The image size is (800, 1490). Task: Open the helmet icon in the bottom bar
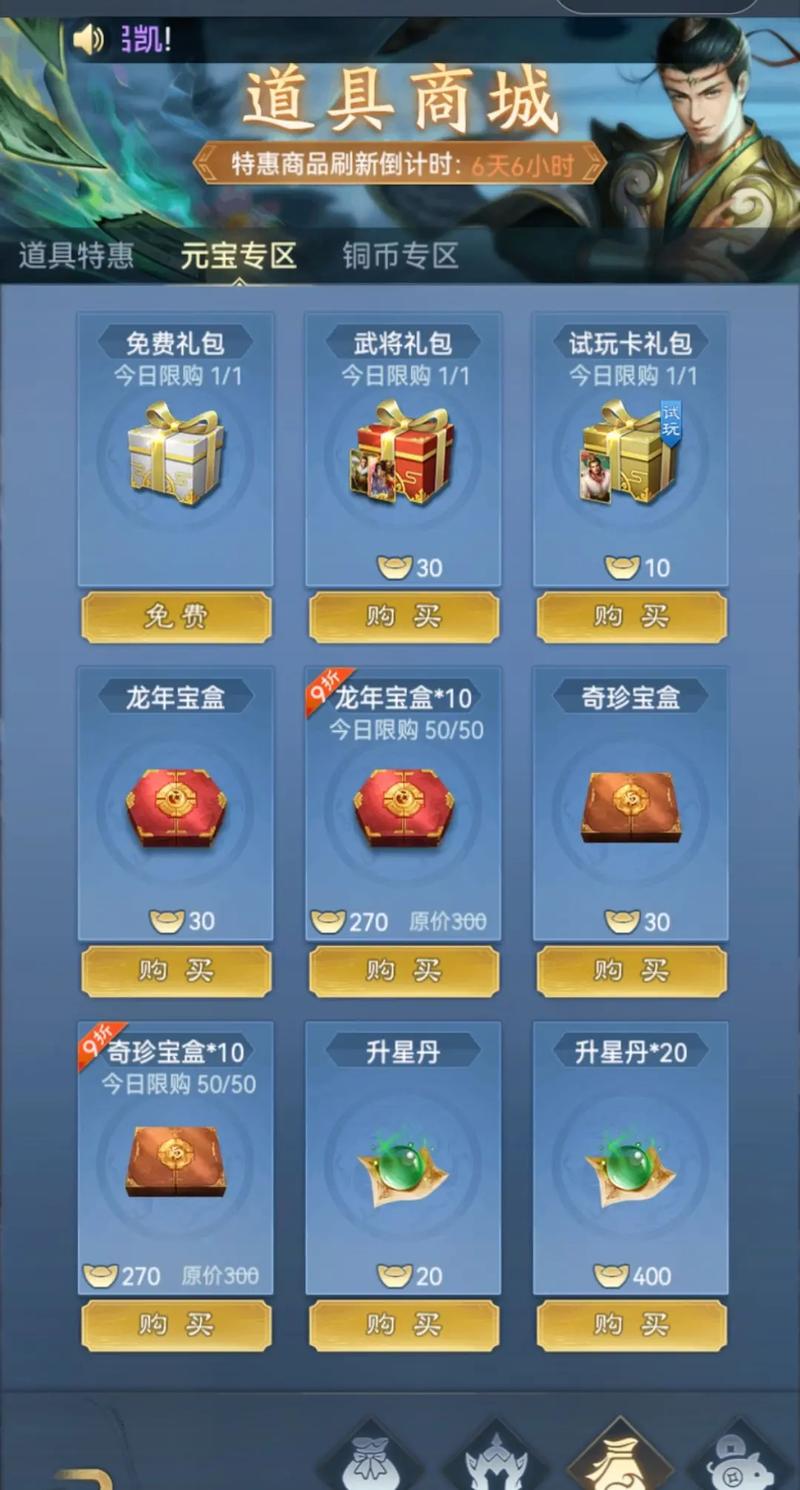click(x=496, y=1462)
